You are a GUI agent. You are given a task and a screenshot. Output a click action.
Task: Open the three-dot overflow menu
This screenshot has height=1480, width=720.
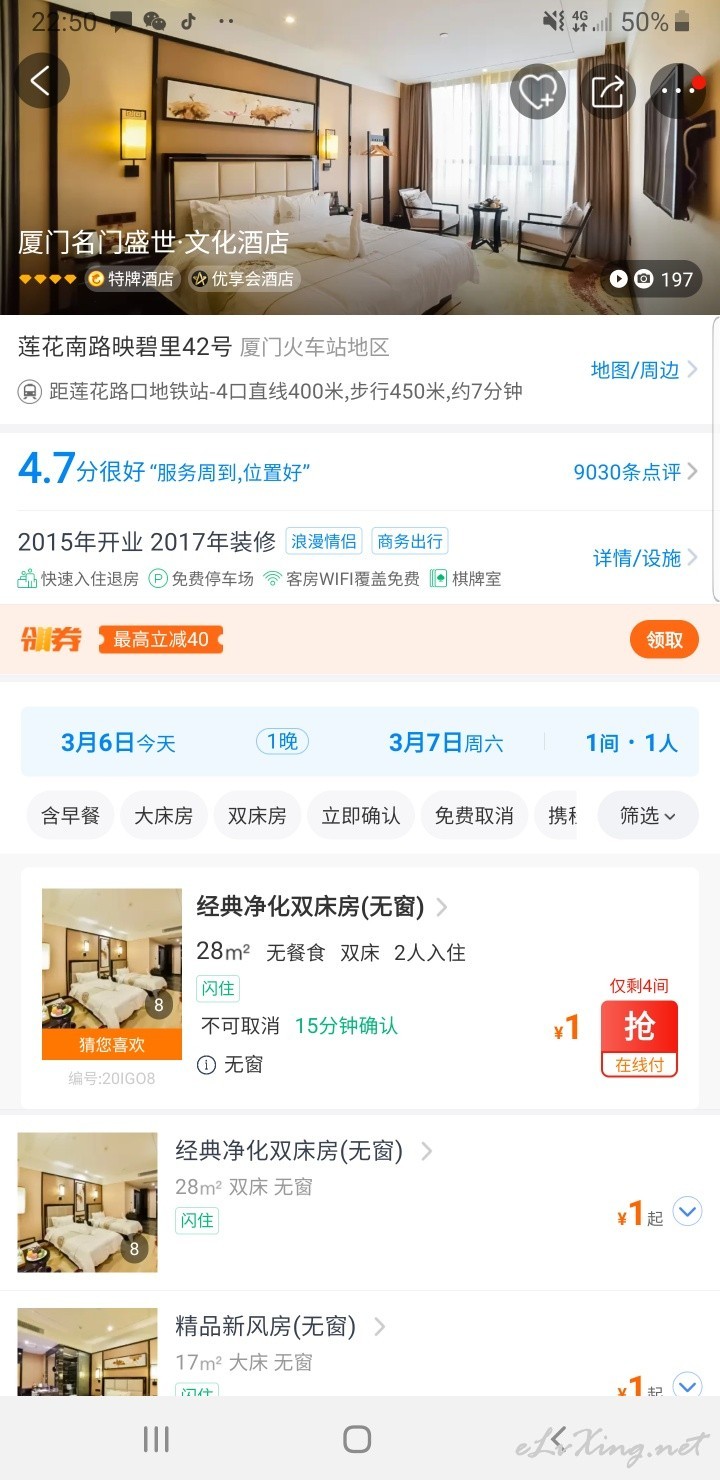[x=678, y=91]
